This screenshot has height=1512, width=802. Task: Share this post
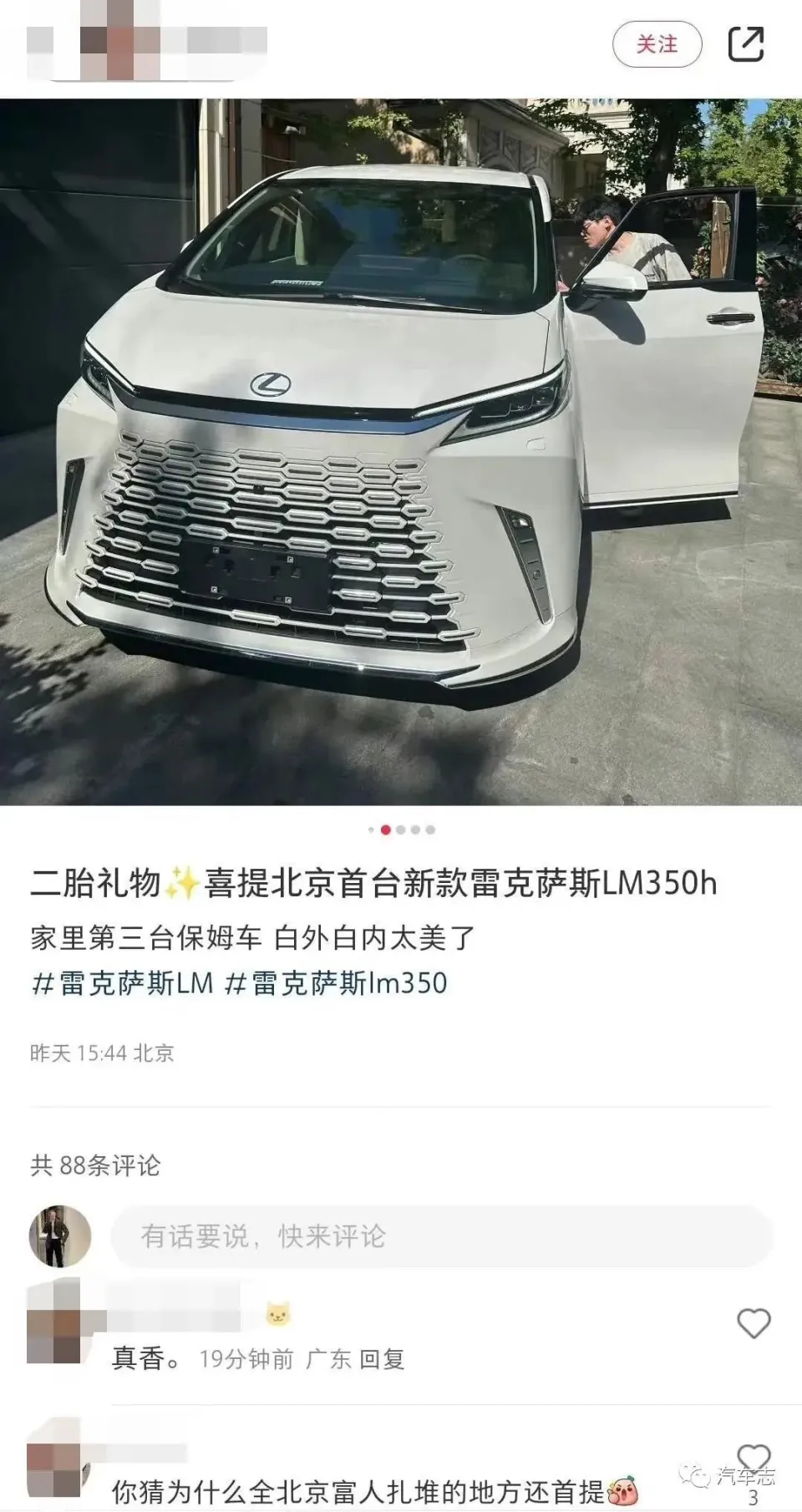[745, 44]
